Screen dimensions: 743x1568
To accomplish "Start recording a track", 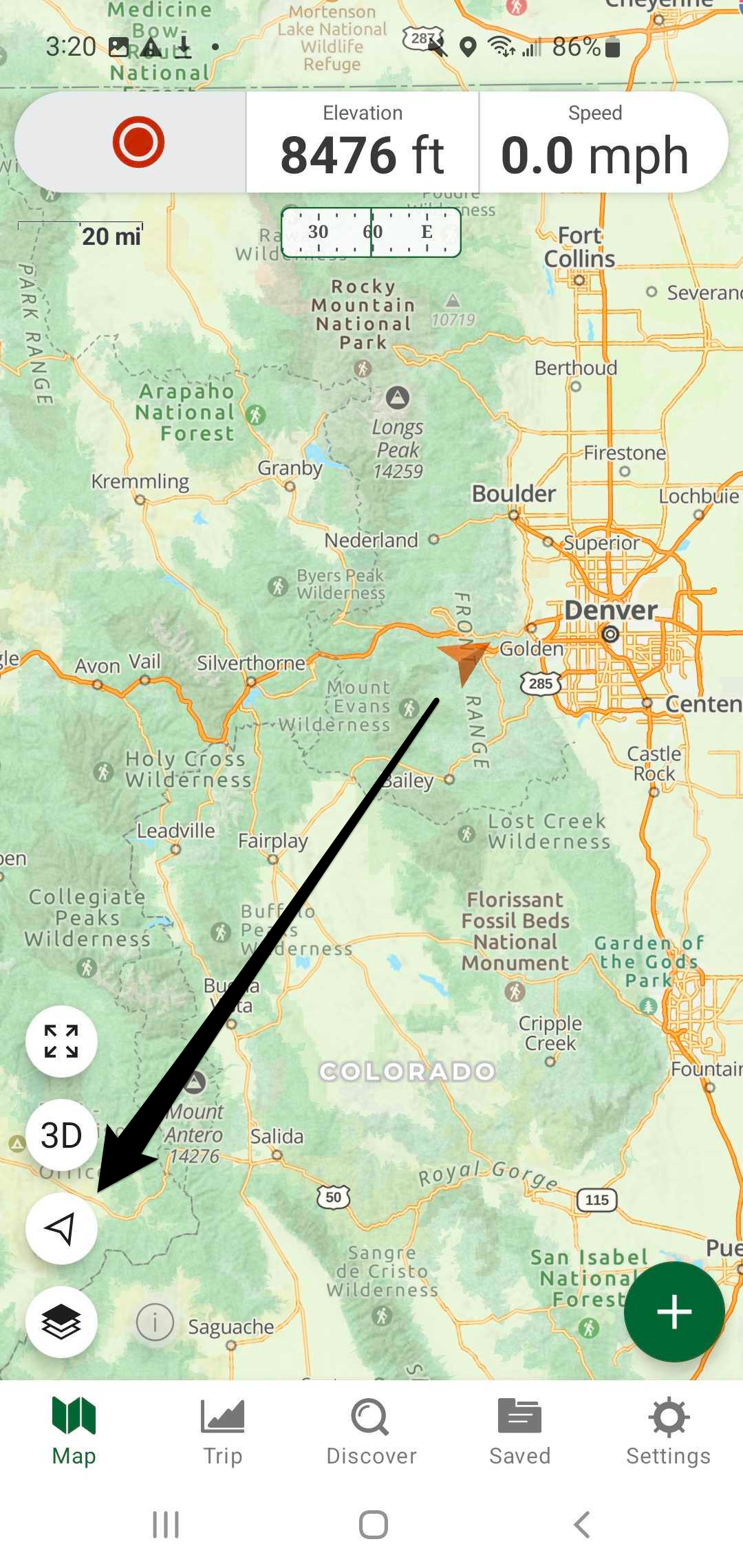I will coord(138,142).
